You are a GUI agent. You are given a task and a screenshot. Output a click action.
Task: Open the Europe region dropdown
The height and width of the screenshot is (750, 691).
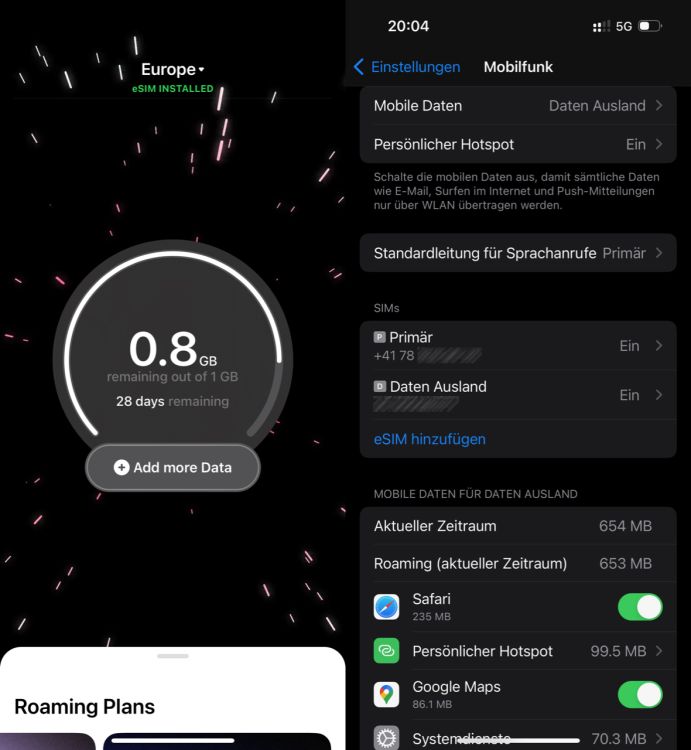pyautogui.click(x=173, y=70)
